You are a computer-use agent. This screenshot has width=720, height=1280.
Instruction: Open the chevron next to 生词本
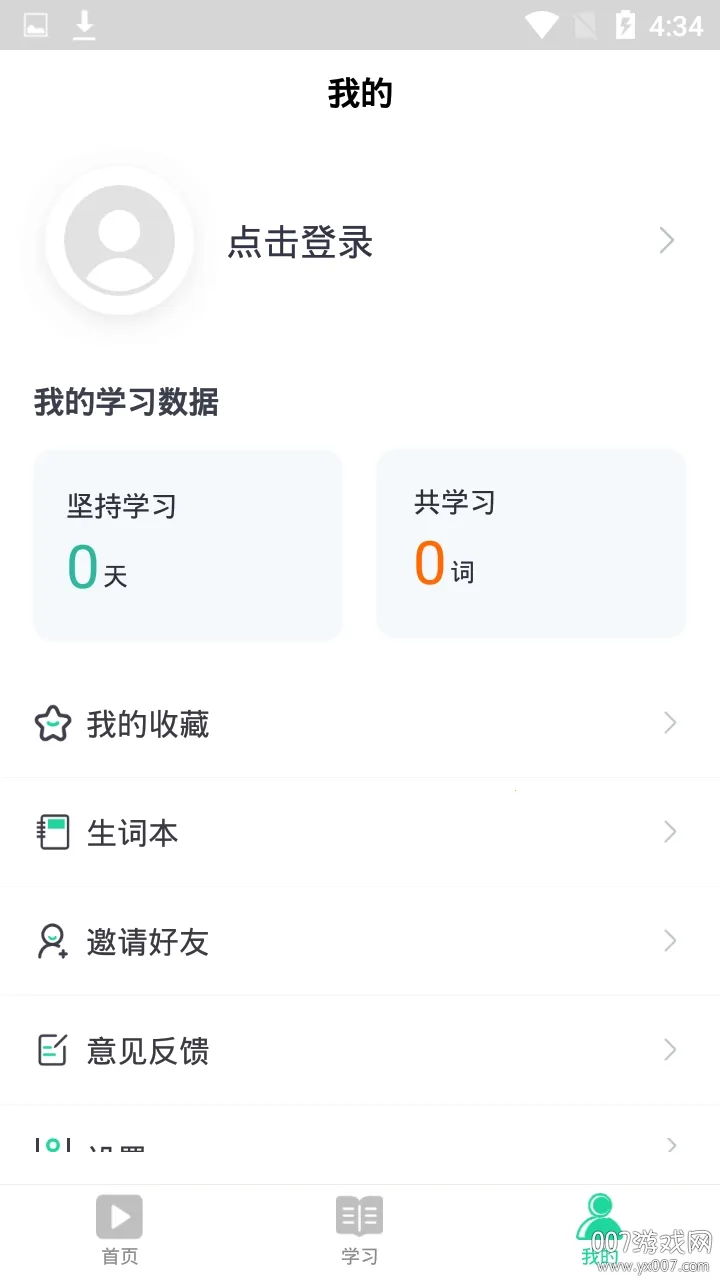670,831
